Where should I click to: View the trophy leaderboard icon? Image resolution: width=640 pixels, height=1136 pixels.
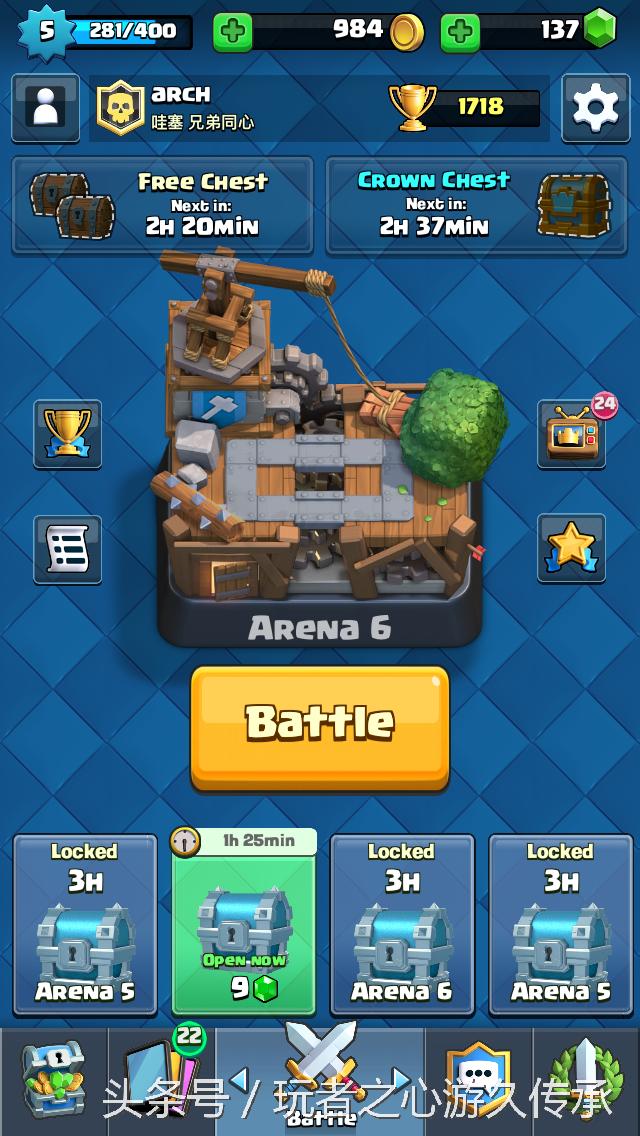pos(68,434)
